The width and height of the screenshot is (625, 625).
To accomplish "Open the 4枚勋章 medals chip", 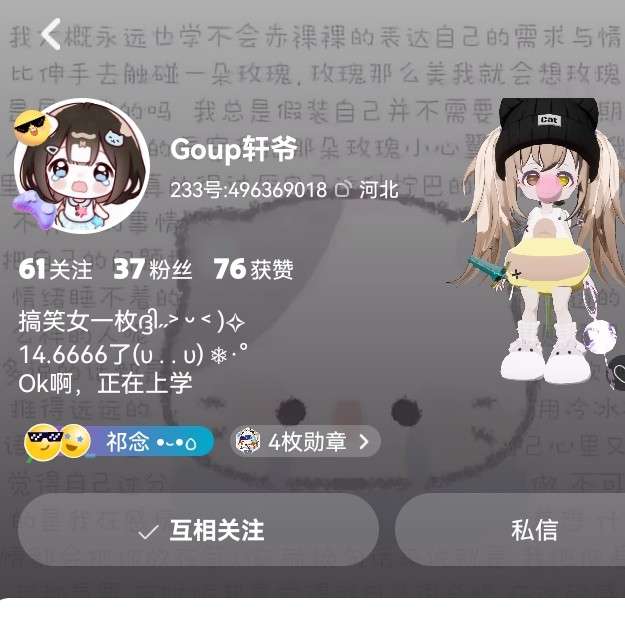I will point(304,441).
